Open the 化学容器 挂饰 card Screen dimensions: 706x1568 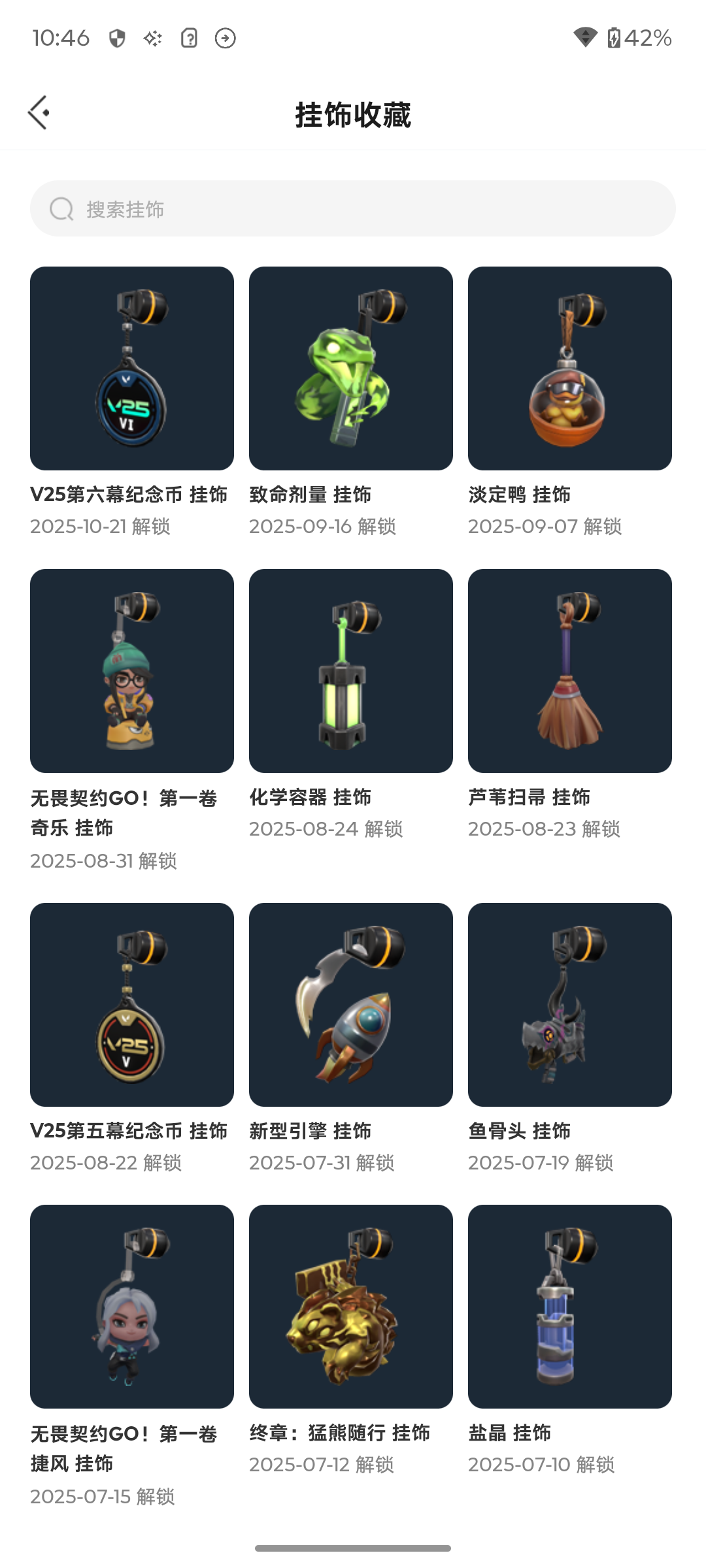point(351,671)
